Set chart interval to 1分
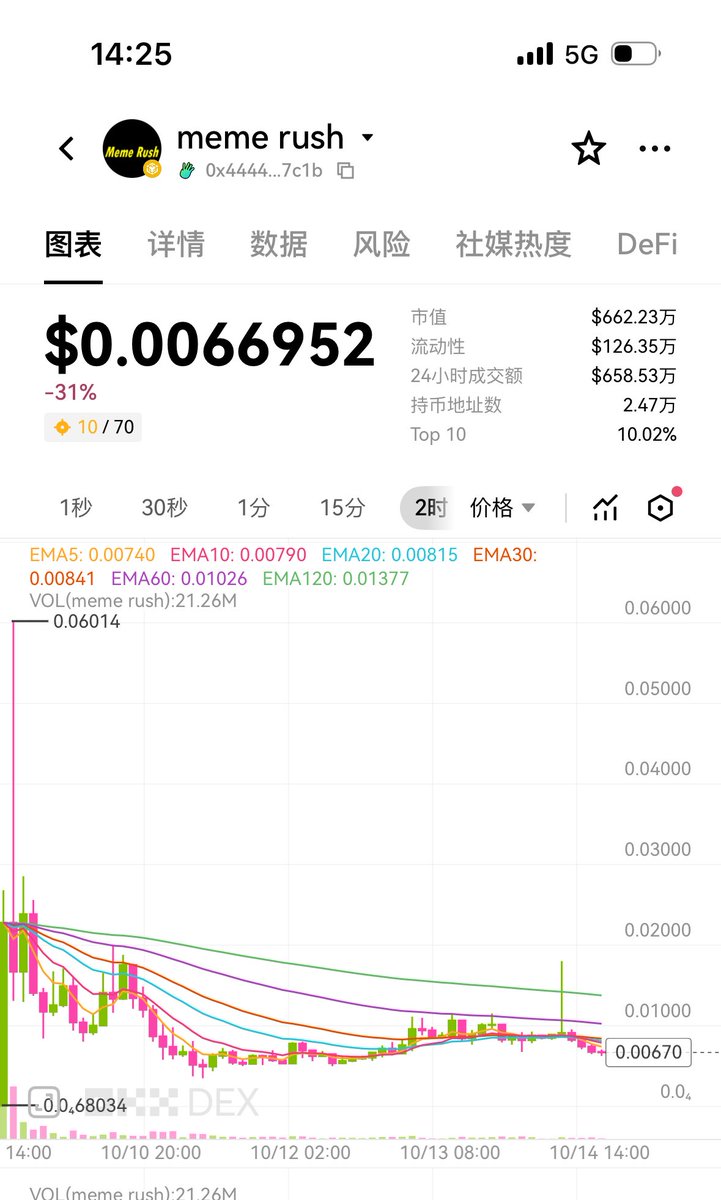 (253, 508)
